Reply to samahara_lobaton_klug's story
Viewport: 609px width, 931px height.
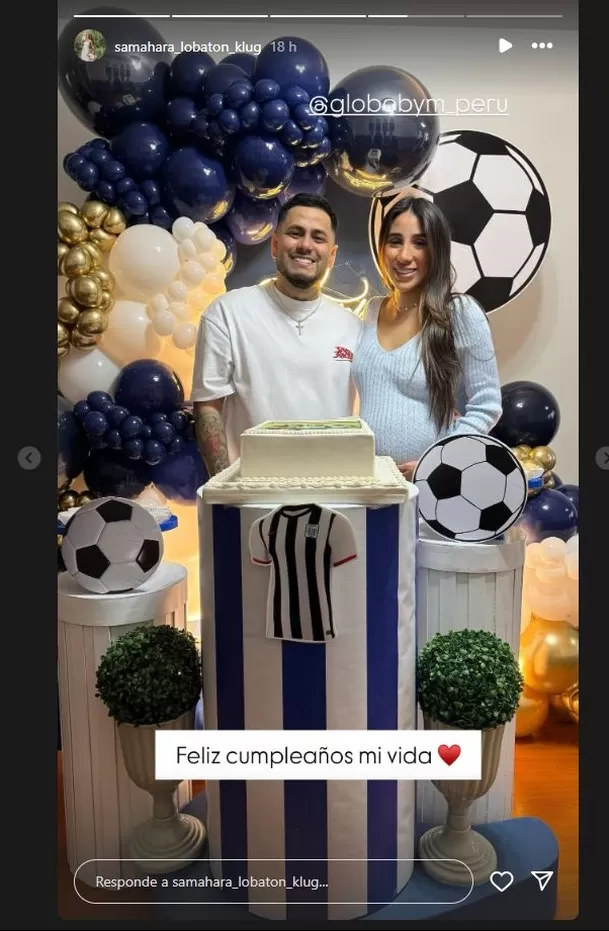(272, 881)
